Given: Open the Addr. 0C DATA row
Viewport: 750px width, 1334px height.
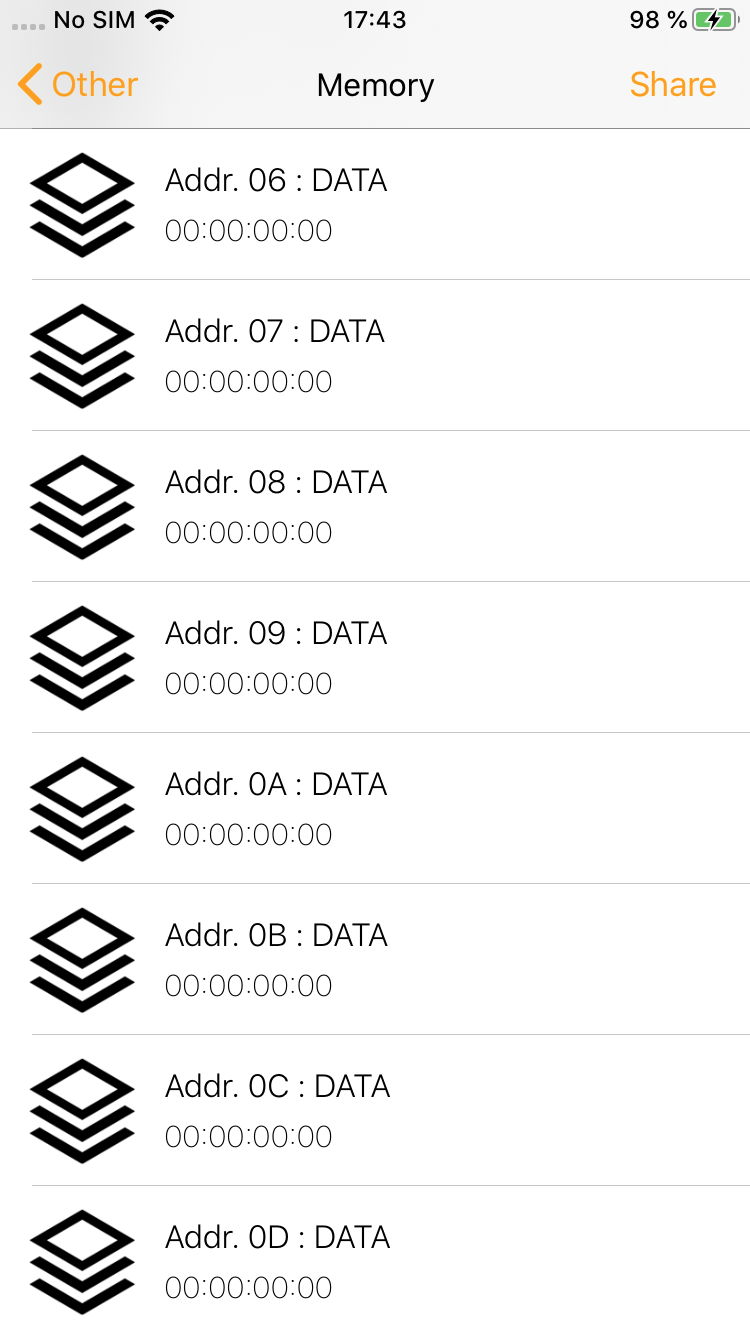Looking at the screenshot, I should (x=375, y=1111).
